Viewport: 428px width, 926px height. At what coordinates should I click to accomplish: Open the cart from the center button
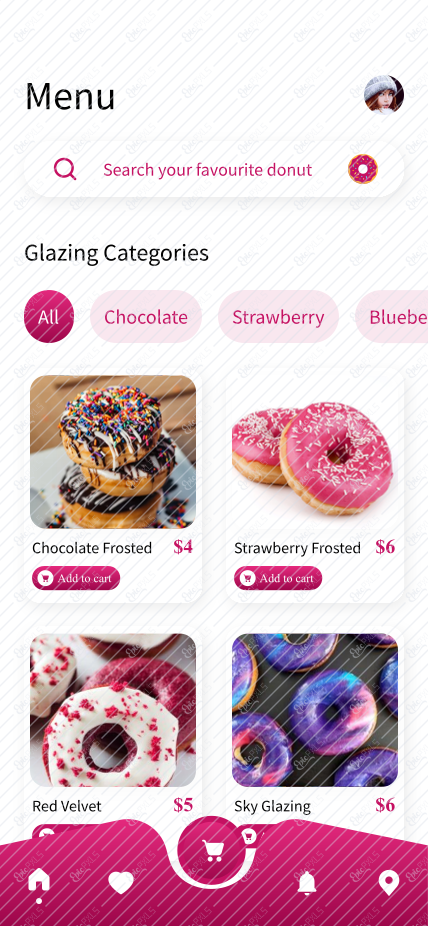[213, 850]
